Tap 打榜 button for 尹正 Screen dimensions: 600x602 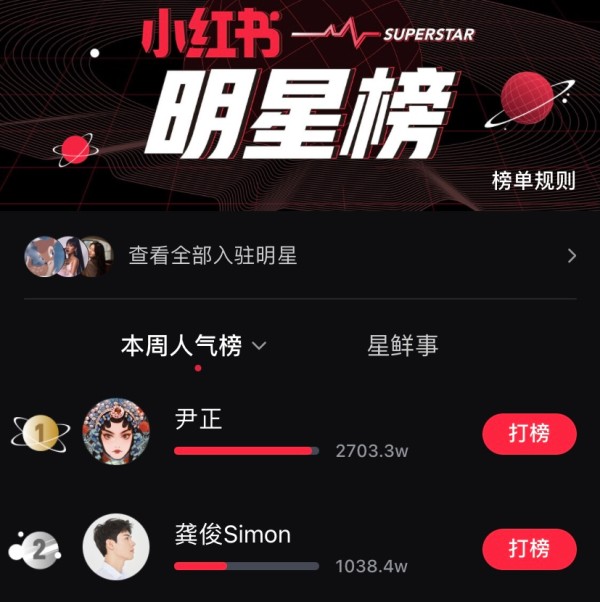coord(529,435)
